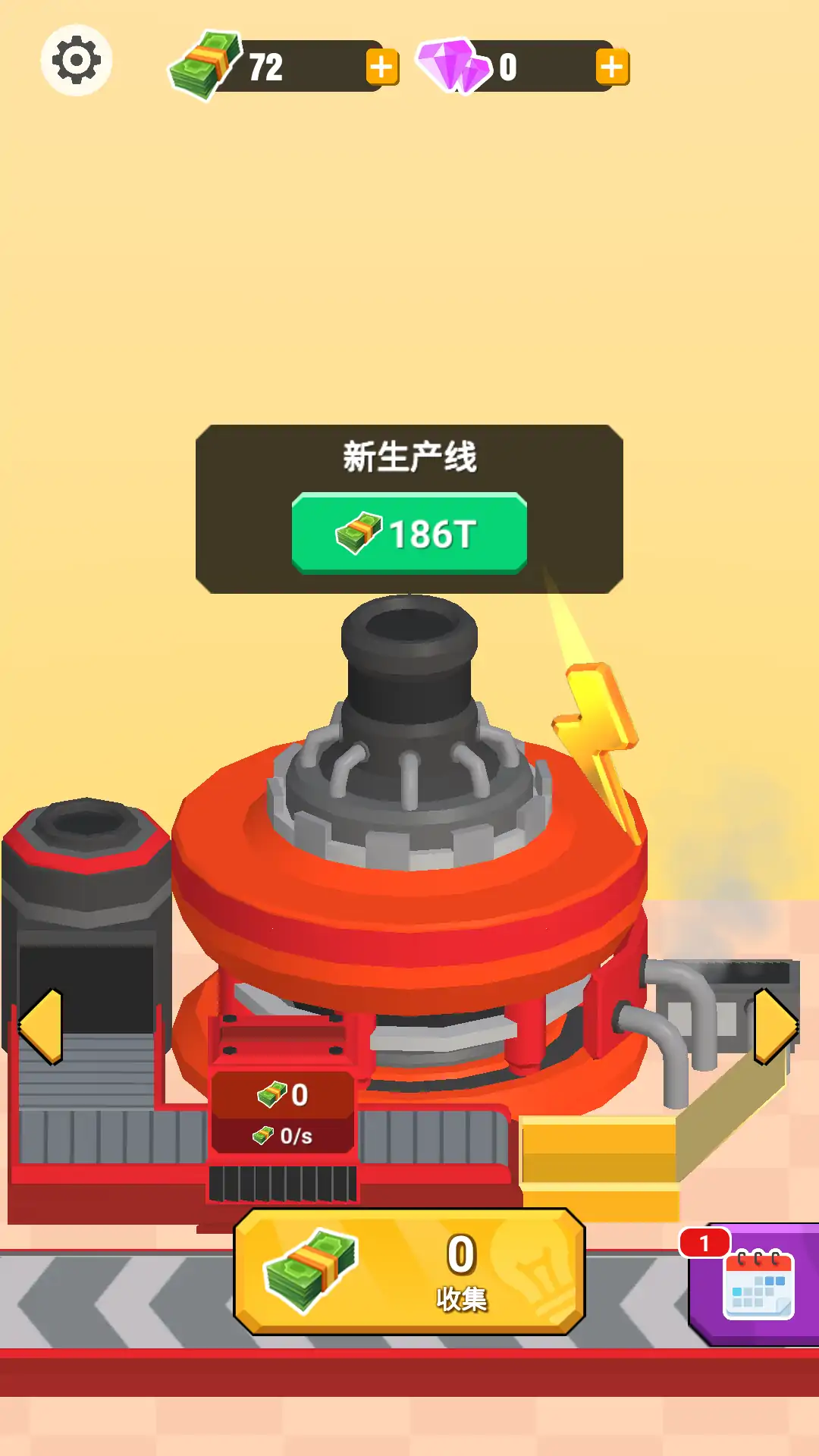The image size is (819, 1456).
Task: Go to the next machine with right arrow
Action: [x=776, y=1026]
